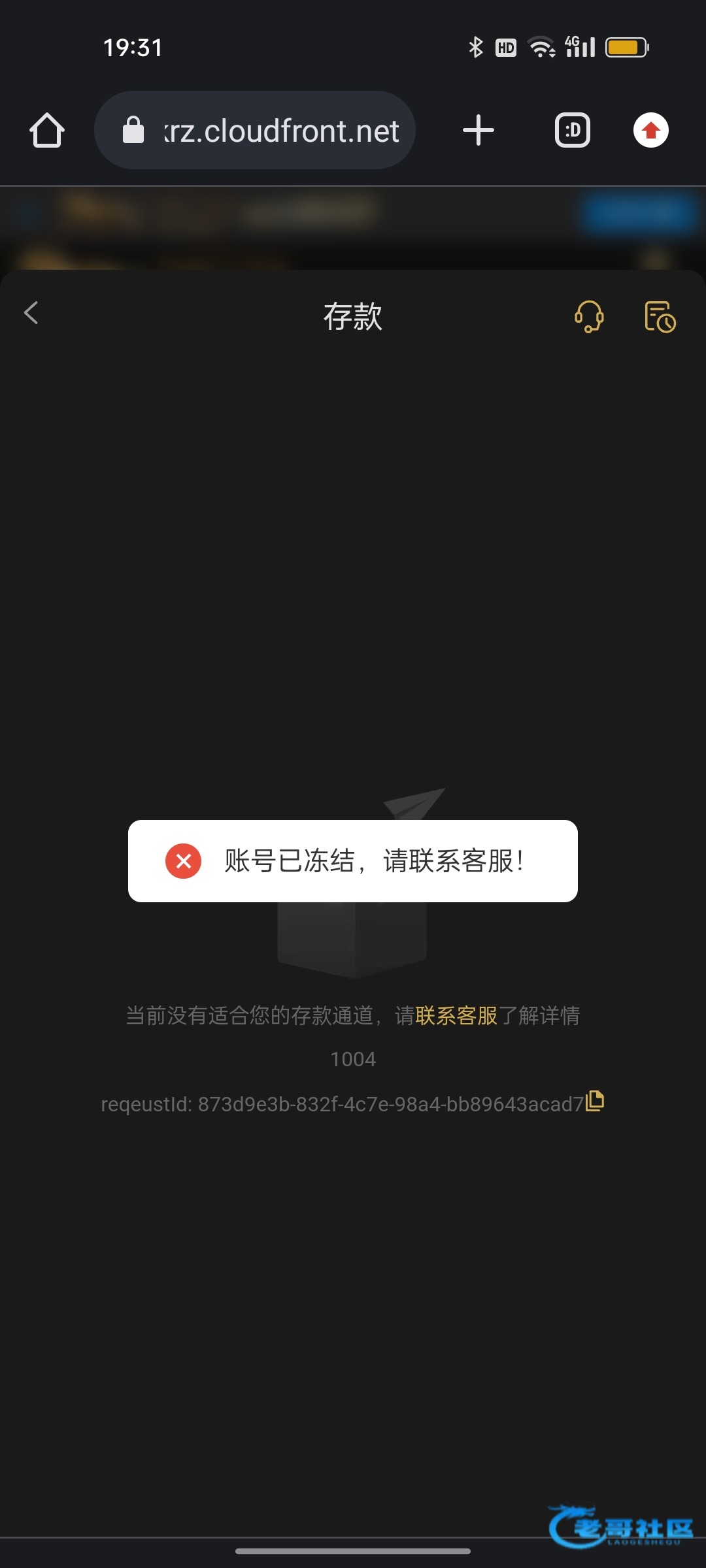The image size is (706, 1568).
Task: Open a new browser tab
Action: click(479, 130)
